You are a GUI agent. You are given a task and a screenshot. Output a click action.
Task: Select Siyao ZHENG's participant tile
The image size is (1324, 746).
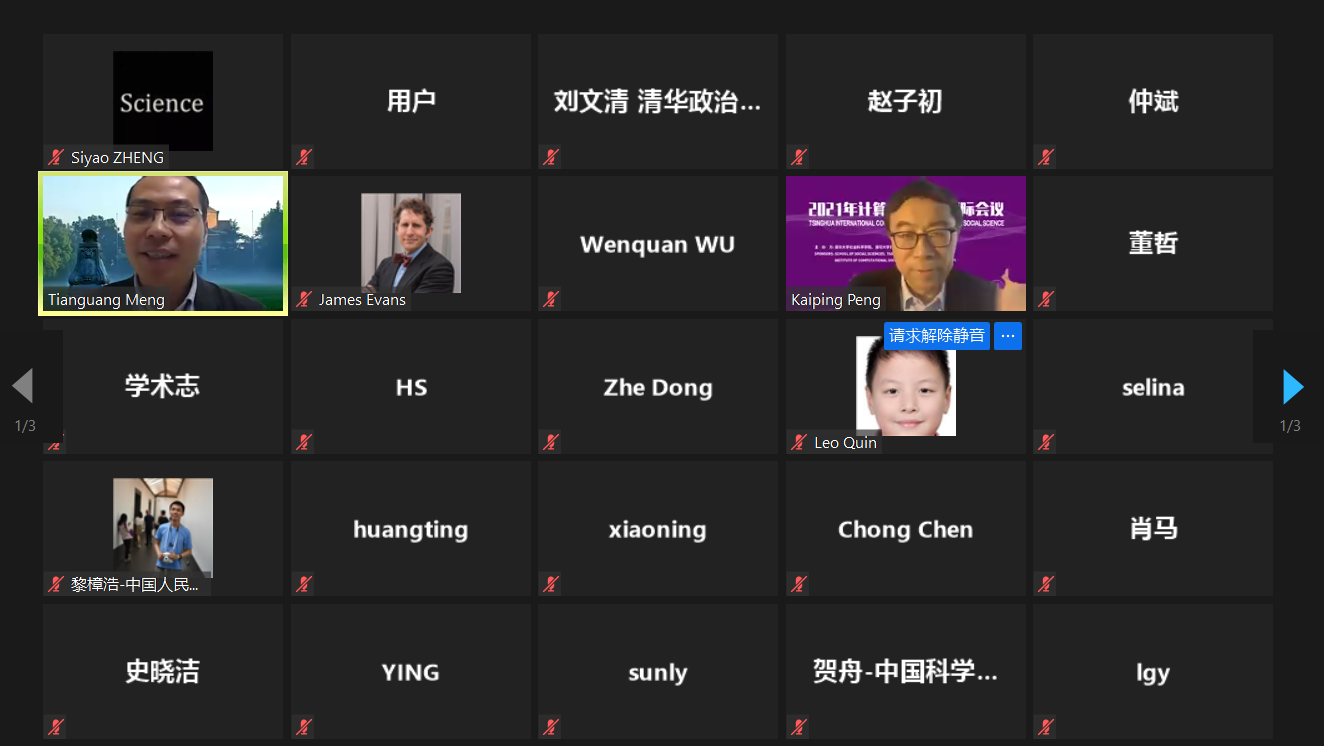click(x=163, y=101)
